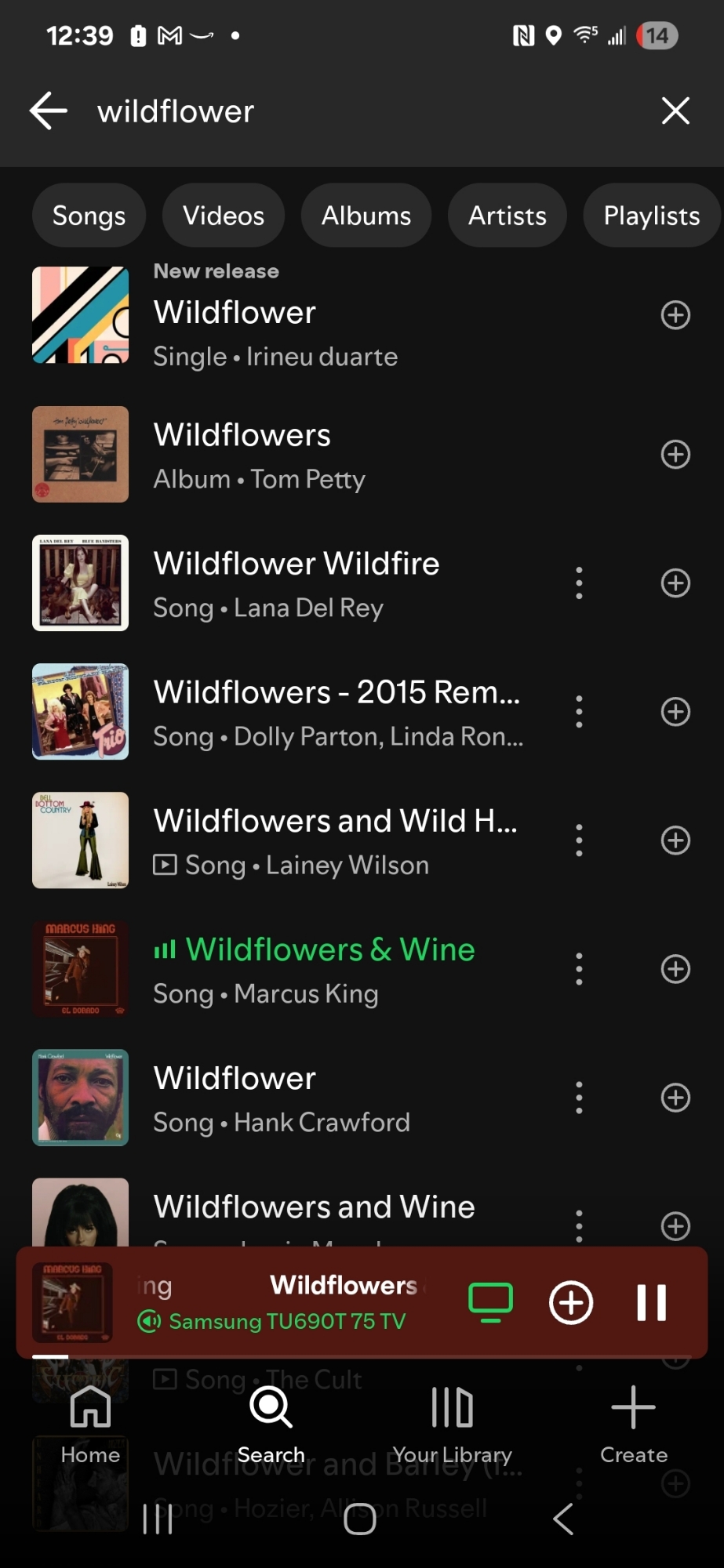Filter results by Songs

point(89,216)
